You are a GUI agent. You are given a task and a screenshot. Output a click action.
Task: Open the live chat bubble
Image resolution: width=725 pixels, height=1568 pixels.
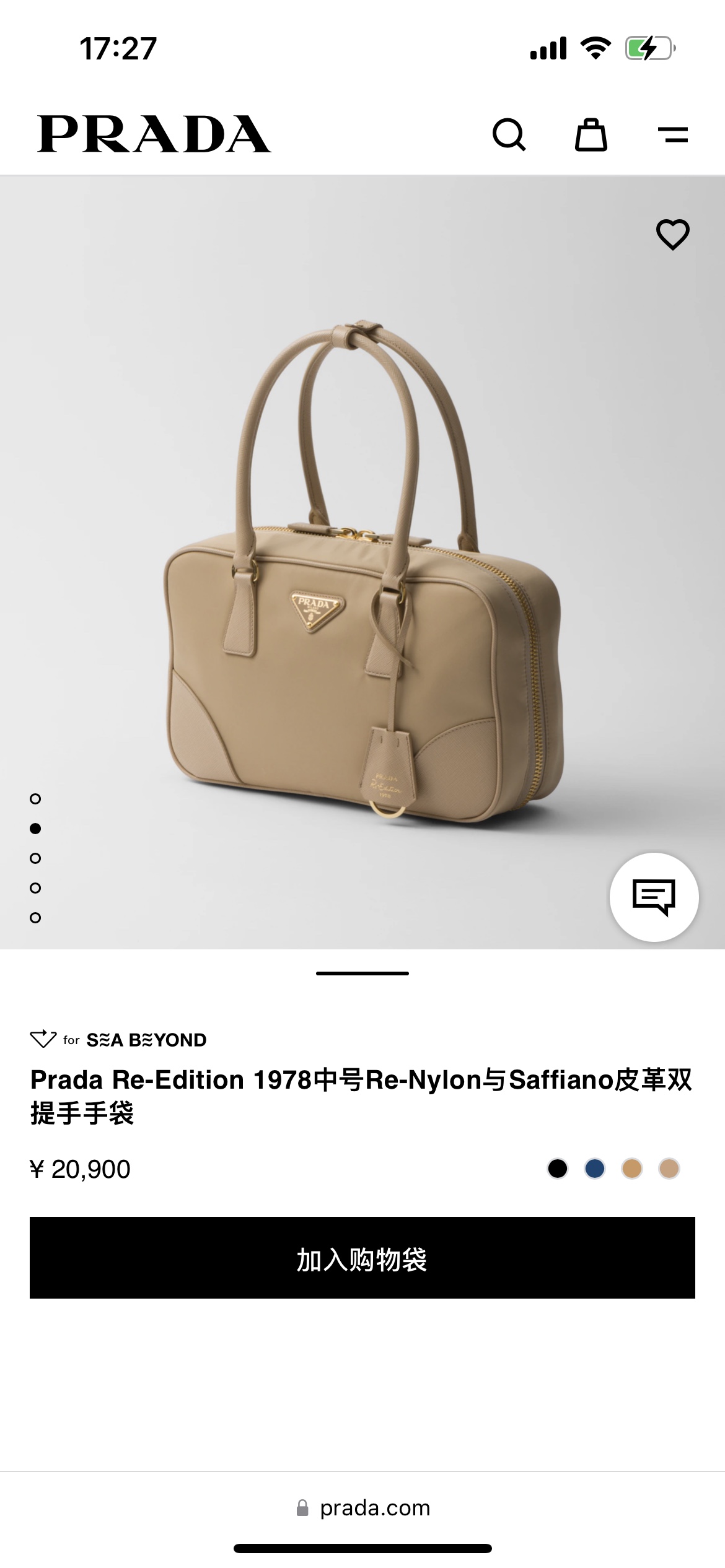[x=654, y=897]
